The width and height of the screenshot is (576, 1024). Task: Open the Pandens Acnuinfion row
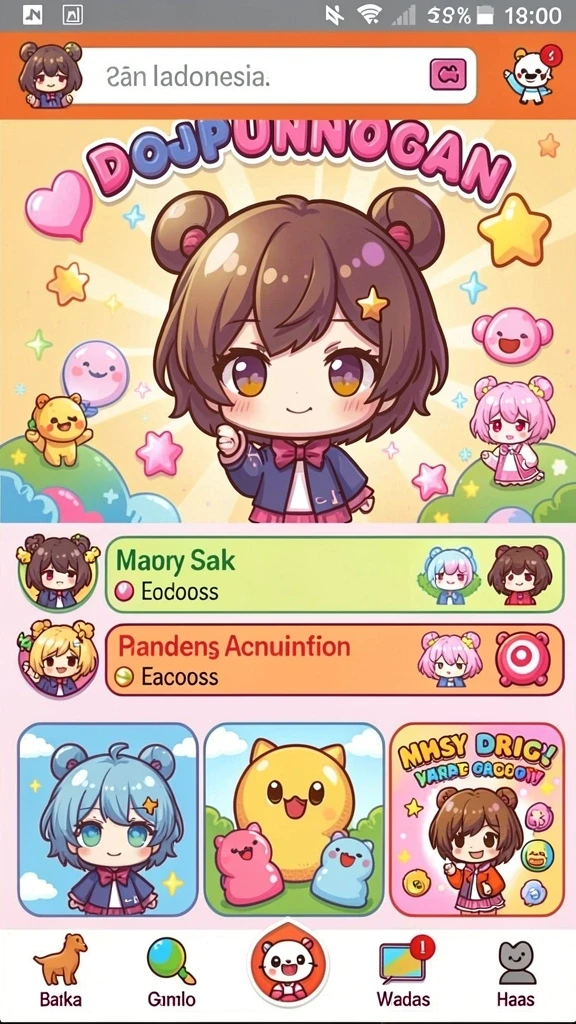pyautogui.click(x=334, y=660)
